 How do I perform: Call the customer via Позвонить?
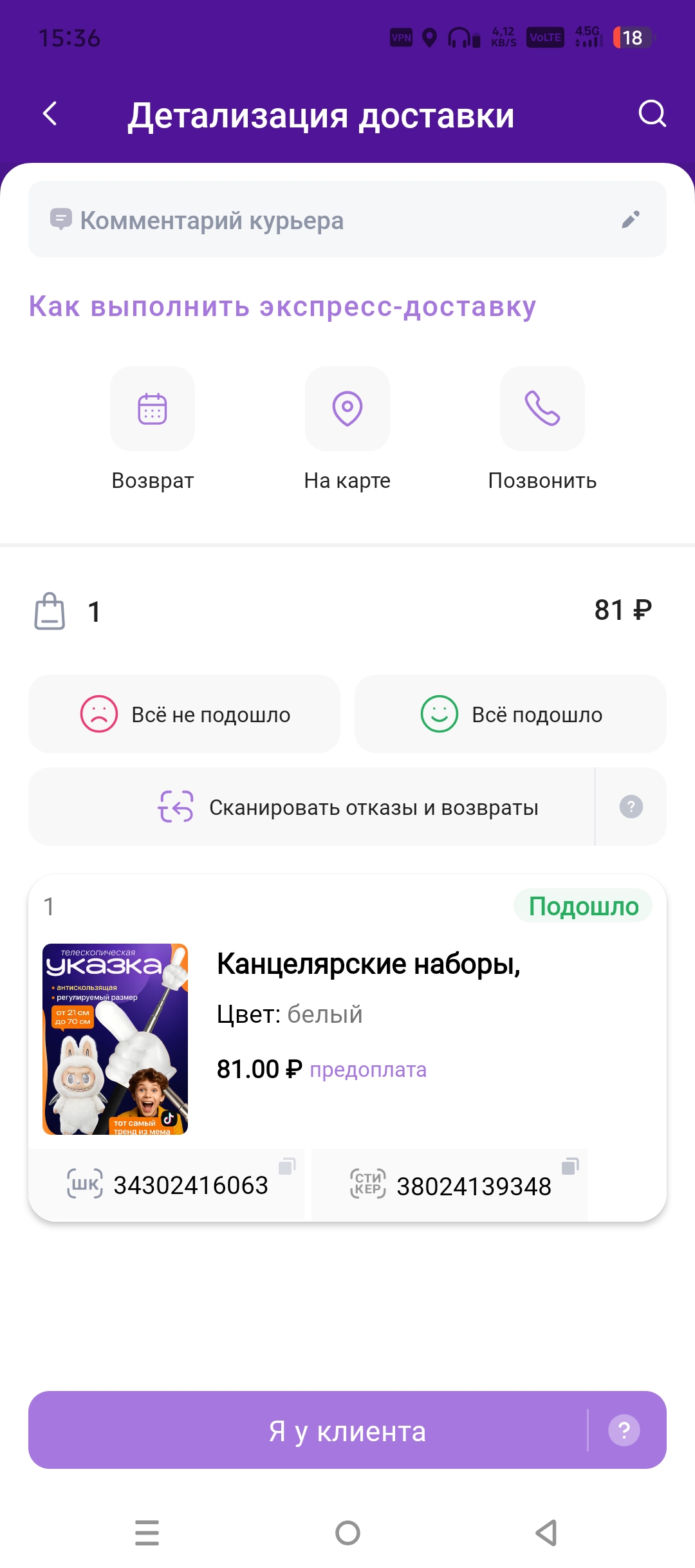tap(542, 409)
